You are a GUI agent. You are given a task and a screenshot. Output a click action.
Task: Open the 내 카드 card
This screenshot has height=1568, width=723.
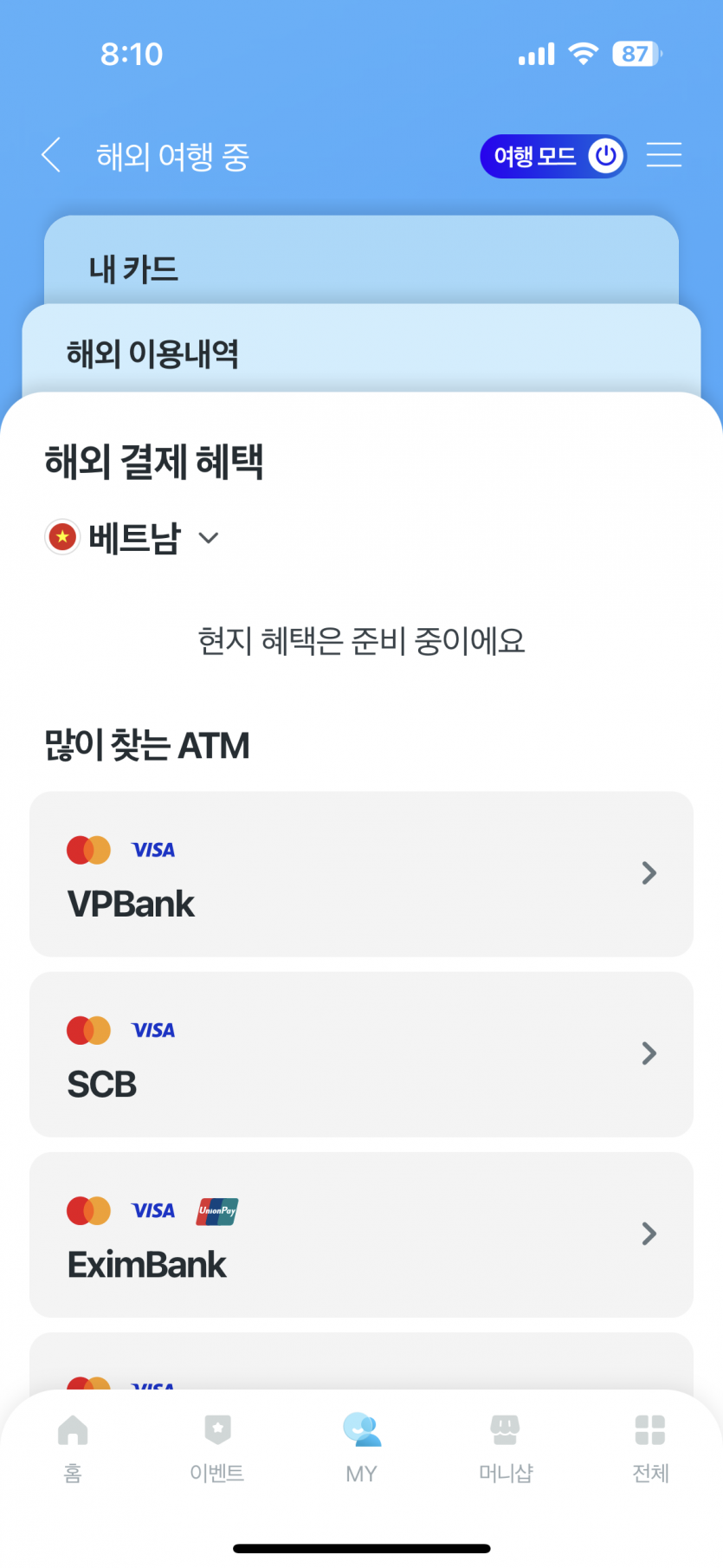point(360,267)
